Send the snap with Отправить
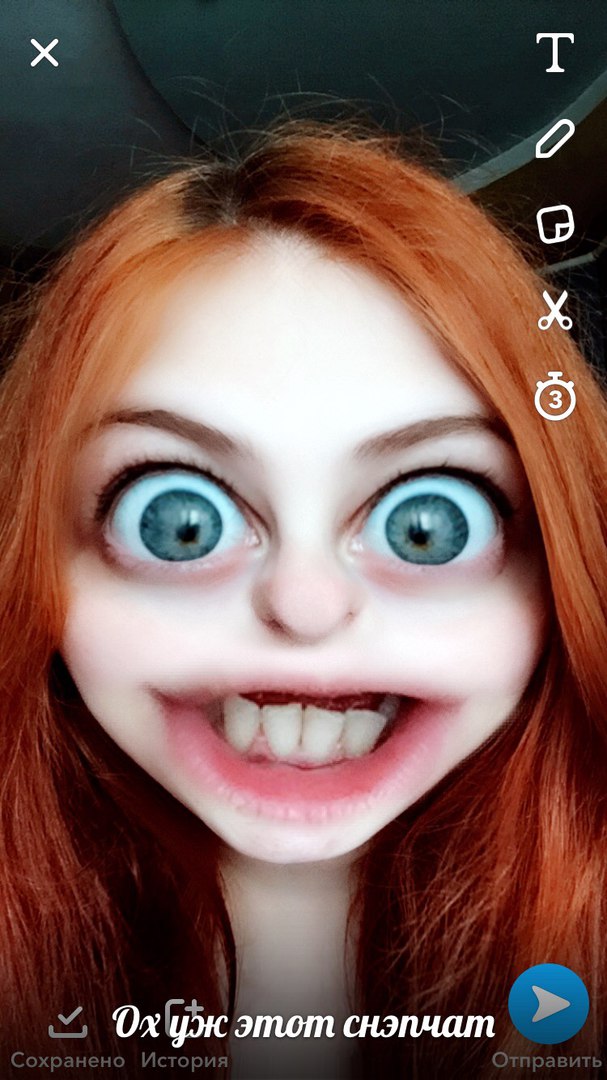Viewport: 607px width, 1080px height. pyautogui.click(x=549, y=1004)
